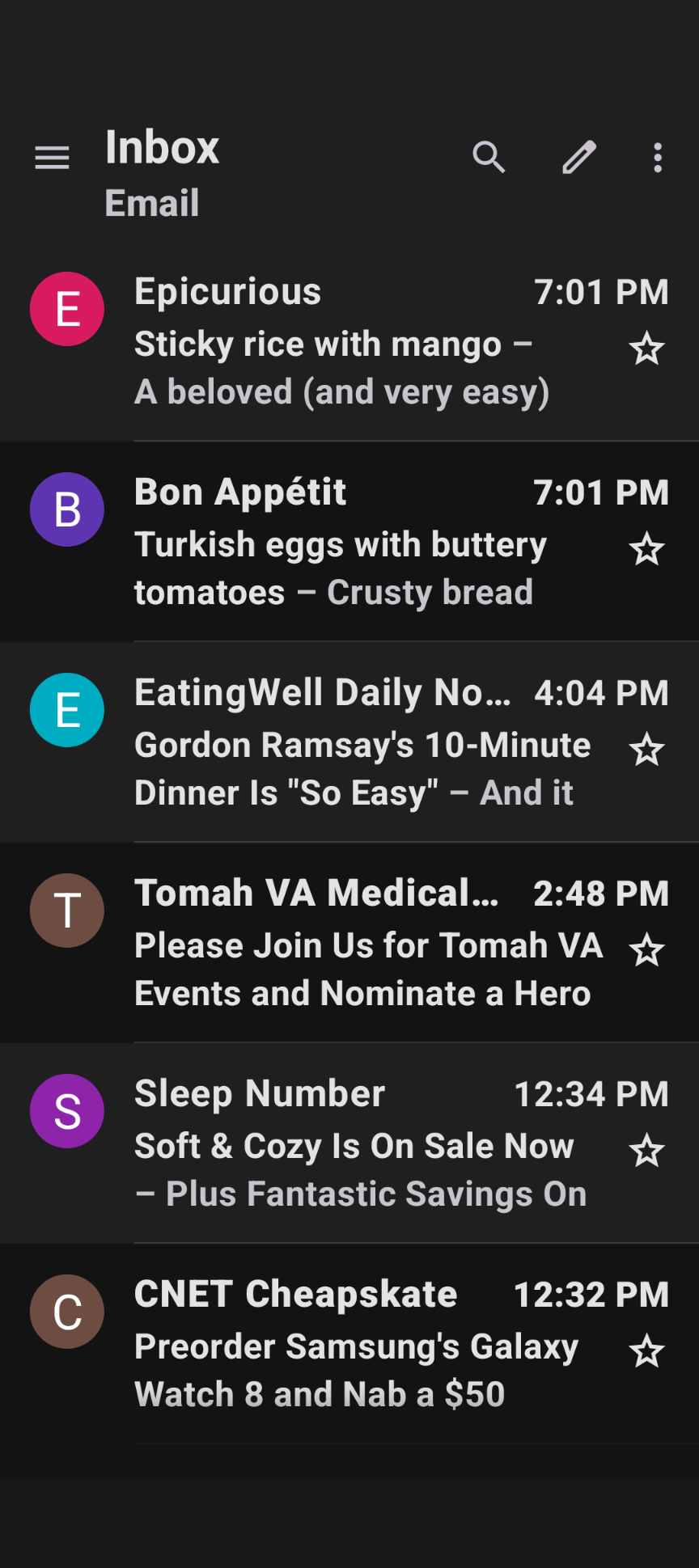Star the Tomah VA Medical email
699x1568 pixels.
tap(646, 950)
